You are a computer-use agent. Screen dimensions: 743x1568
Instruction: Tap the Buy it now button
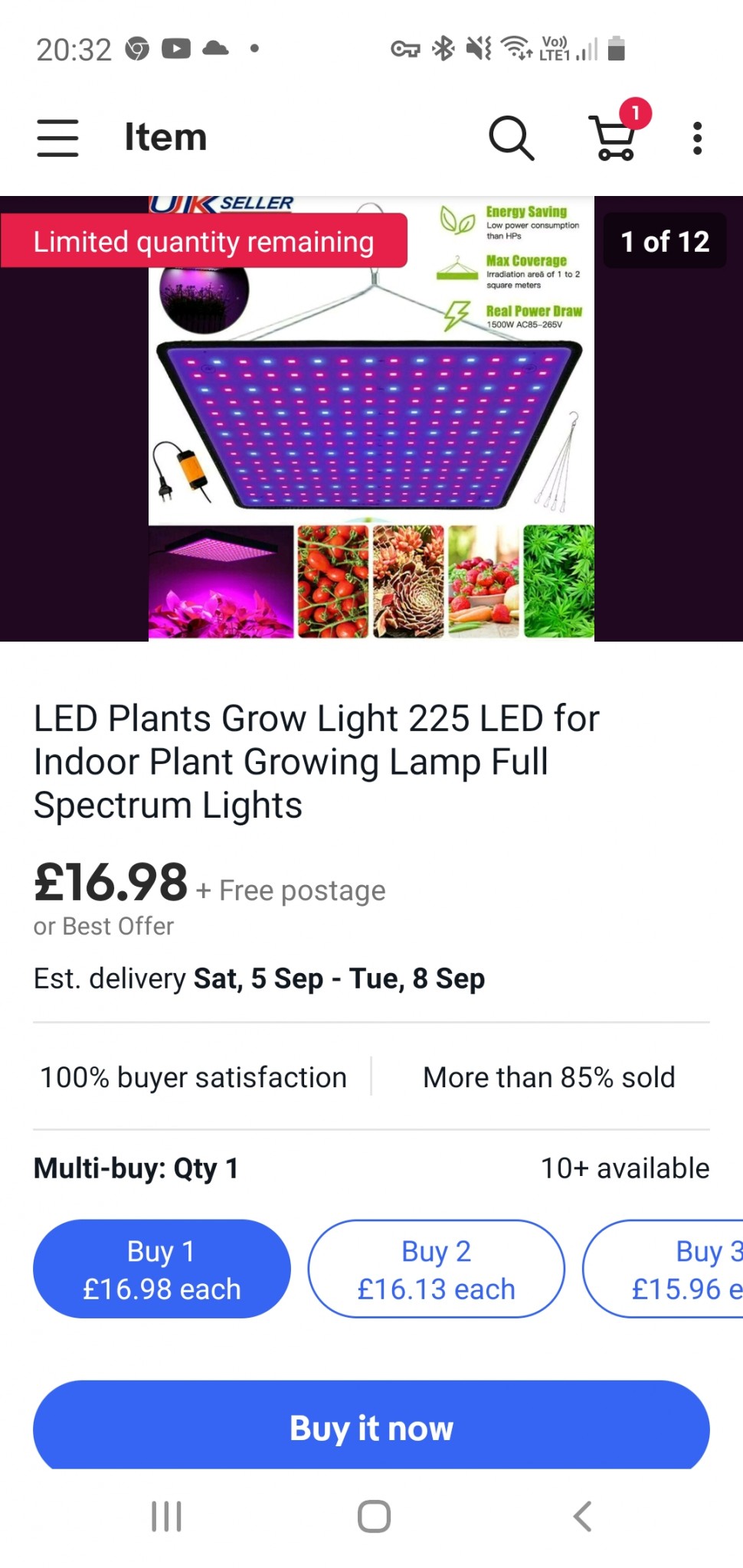[x=371, y=1428]
